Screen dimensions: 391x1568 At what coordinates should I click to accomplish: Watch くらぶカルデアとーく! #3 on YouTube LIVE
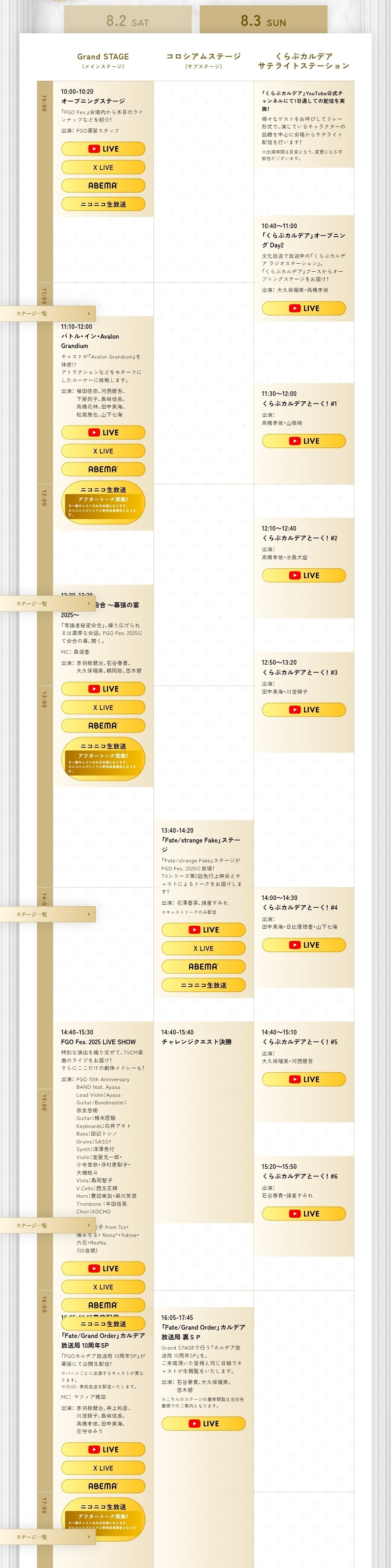303,710
